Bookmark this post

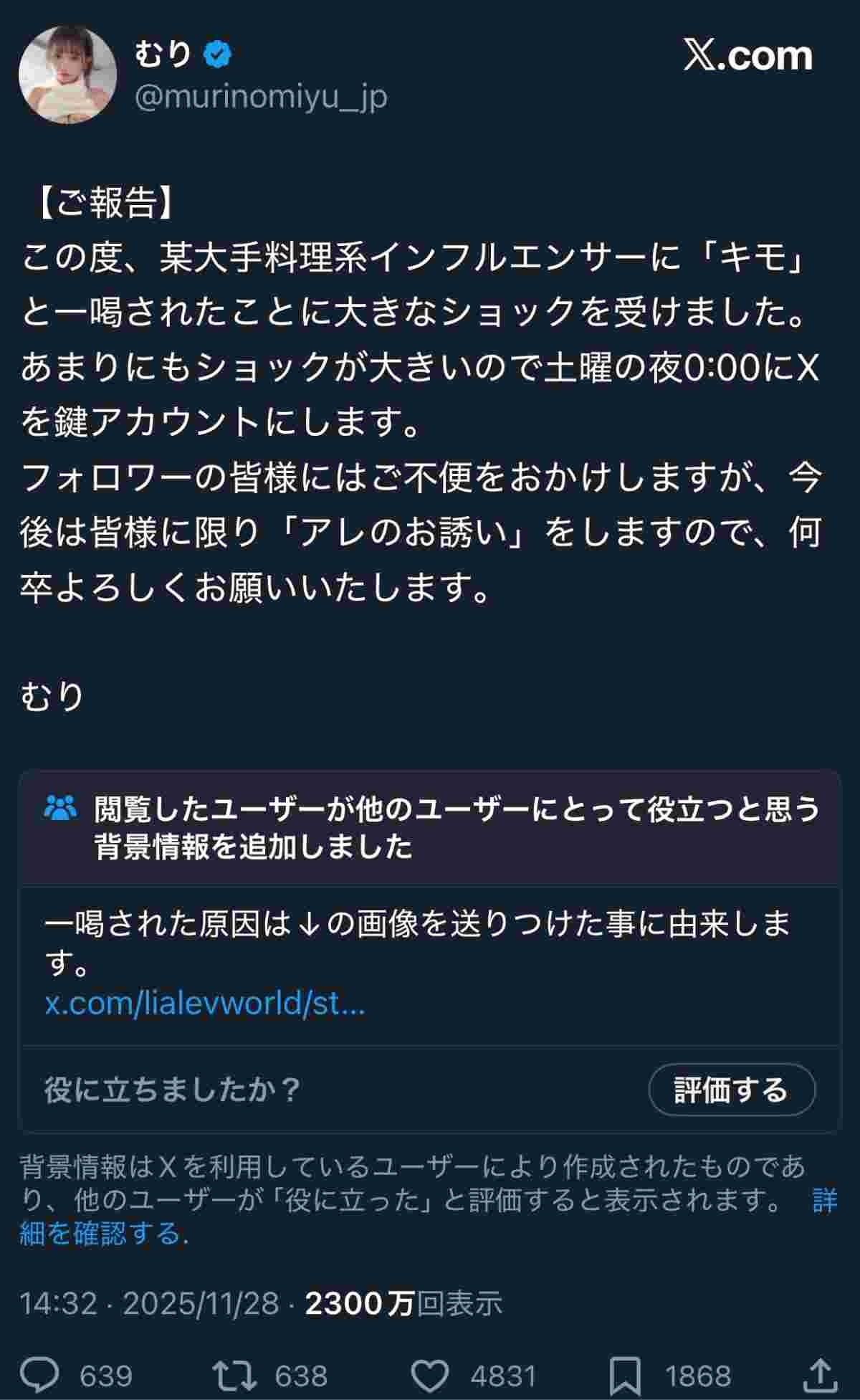tap(624, 1375)
